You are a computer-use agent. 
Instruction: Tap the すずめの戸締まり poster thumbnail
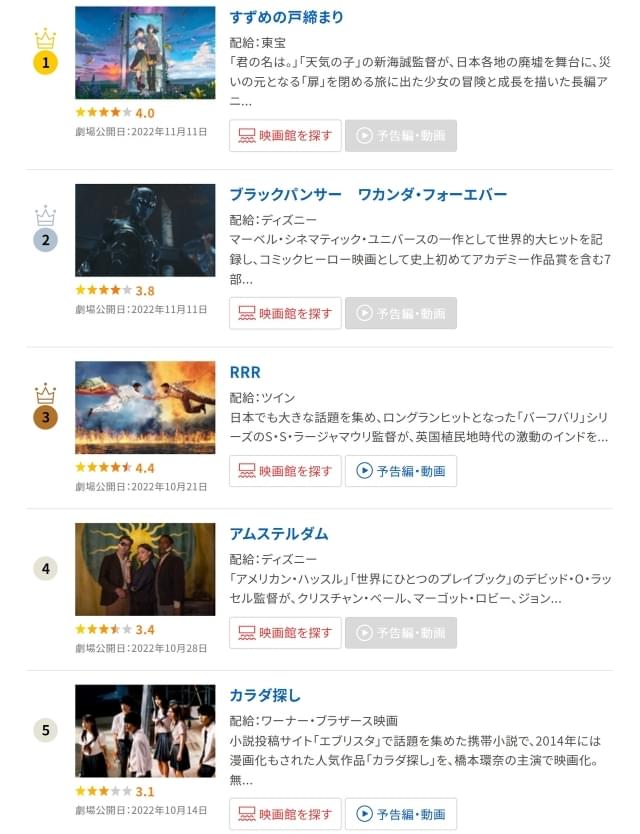[145, 52]
